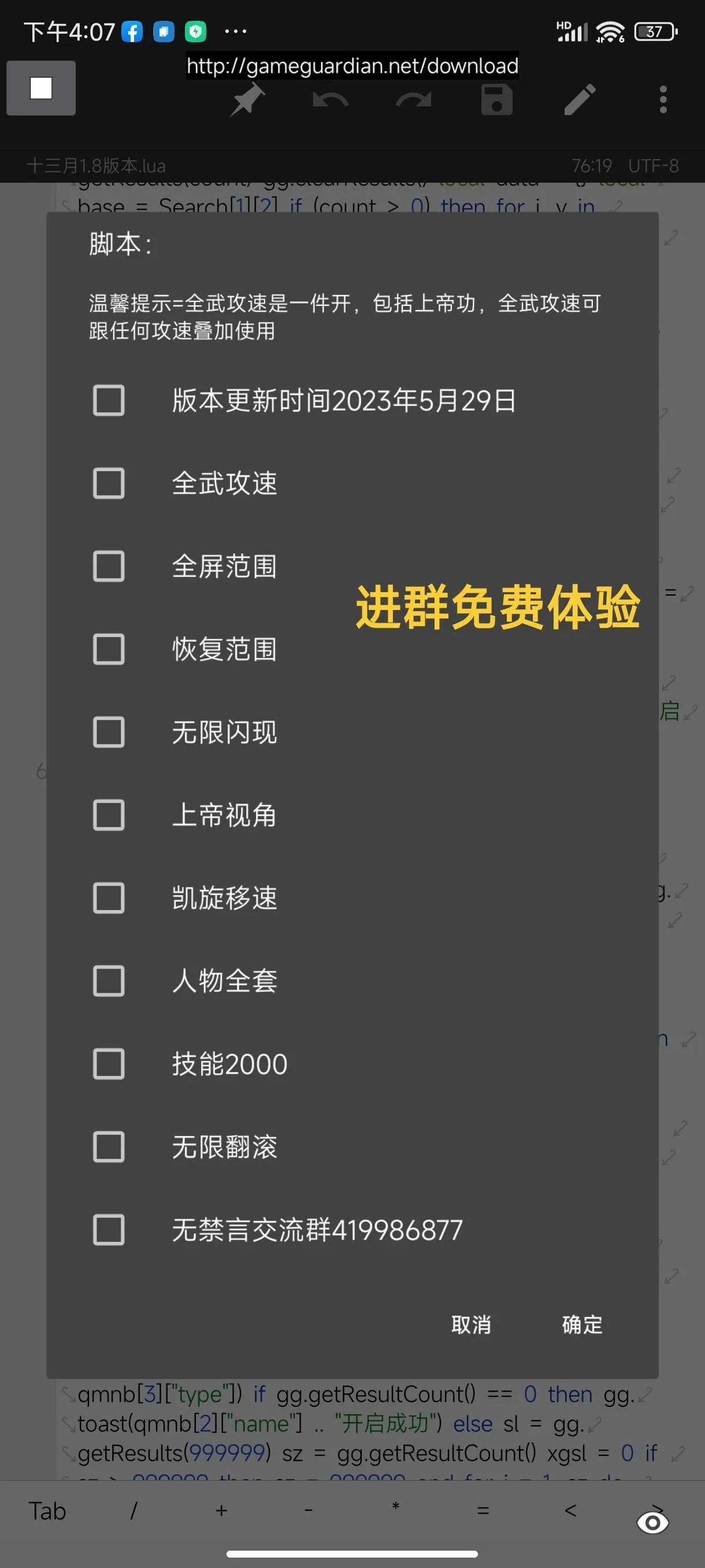Tap the stop square button at top left
Screen dimensions: 705x1568
(x=42, y=88)
